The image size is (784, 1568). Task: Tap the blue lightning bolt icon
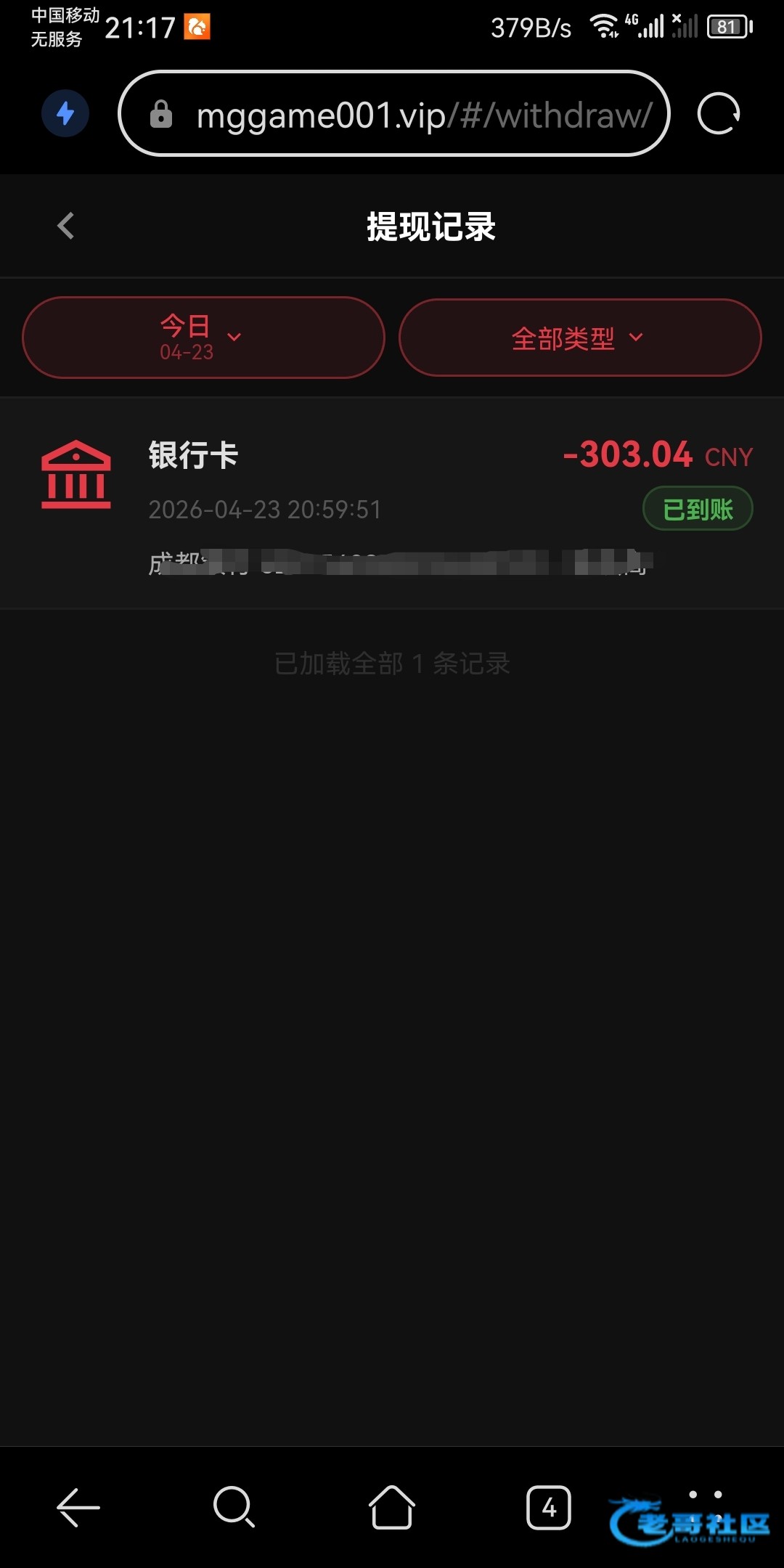coord(65,113)
